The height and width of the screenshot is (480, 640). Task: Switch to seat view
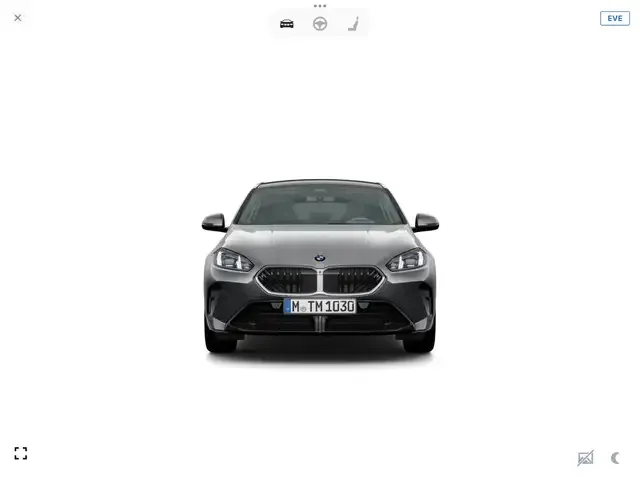pyautogui.click(x=353, y=24)
